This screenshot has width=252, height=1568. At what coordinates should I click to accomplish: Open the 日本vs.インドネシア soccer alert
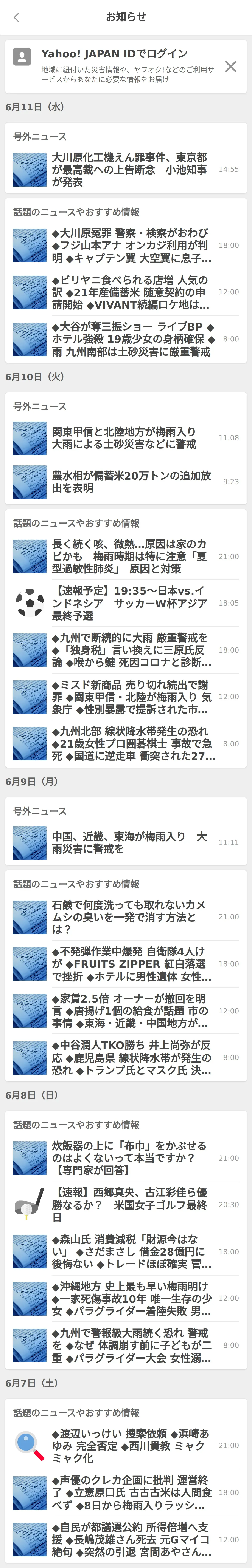pos(126,603)
